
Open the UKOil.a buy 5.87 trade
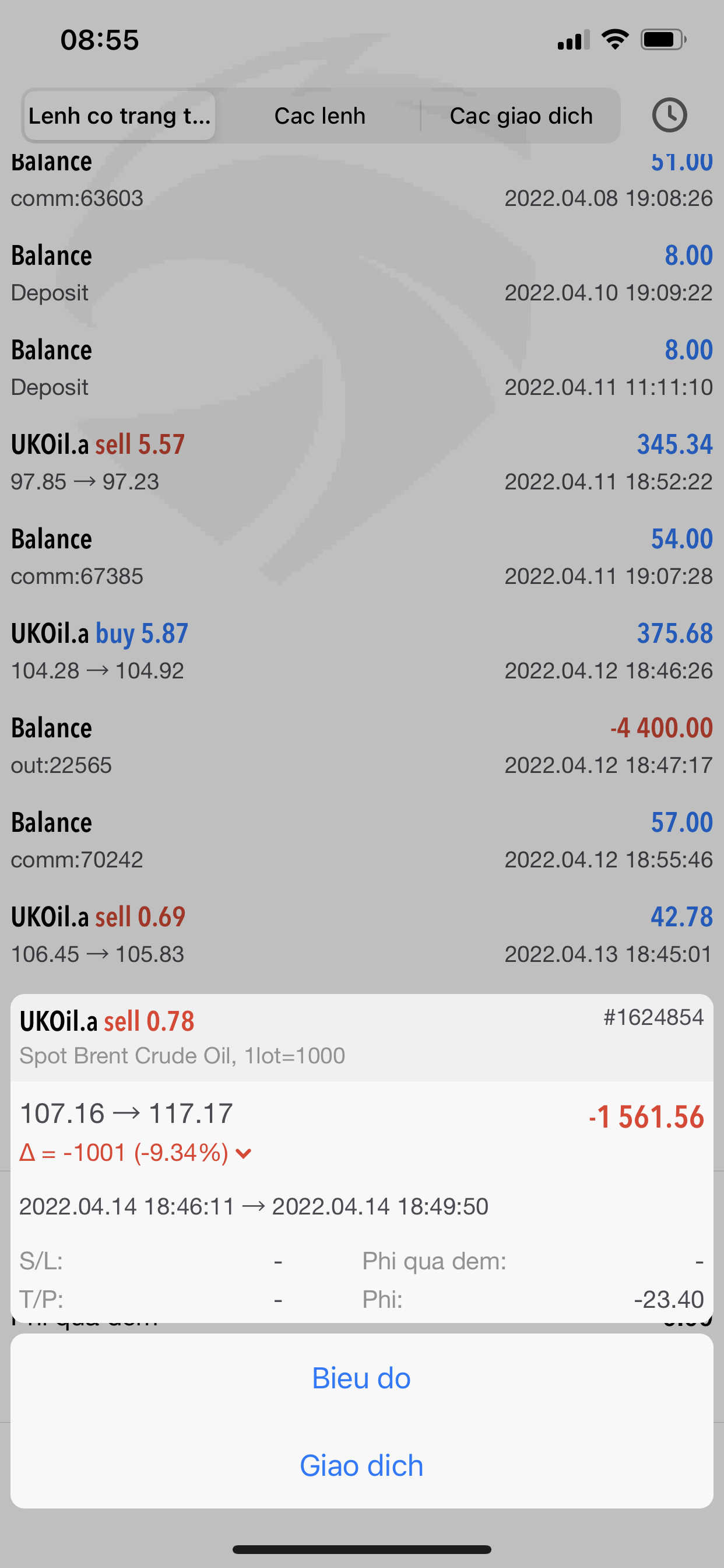362,652
